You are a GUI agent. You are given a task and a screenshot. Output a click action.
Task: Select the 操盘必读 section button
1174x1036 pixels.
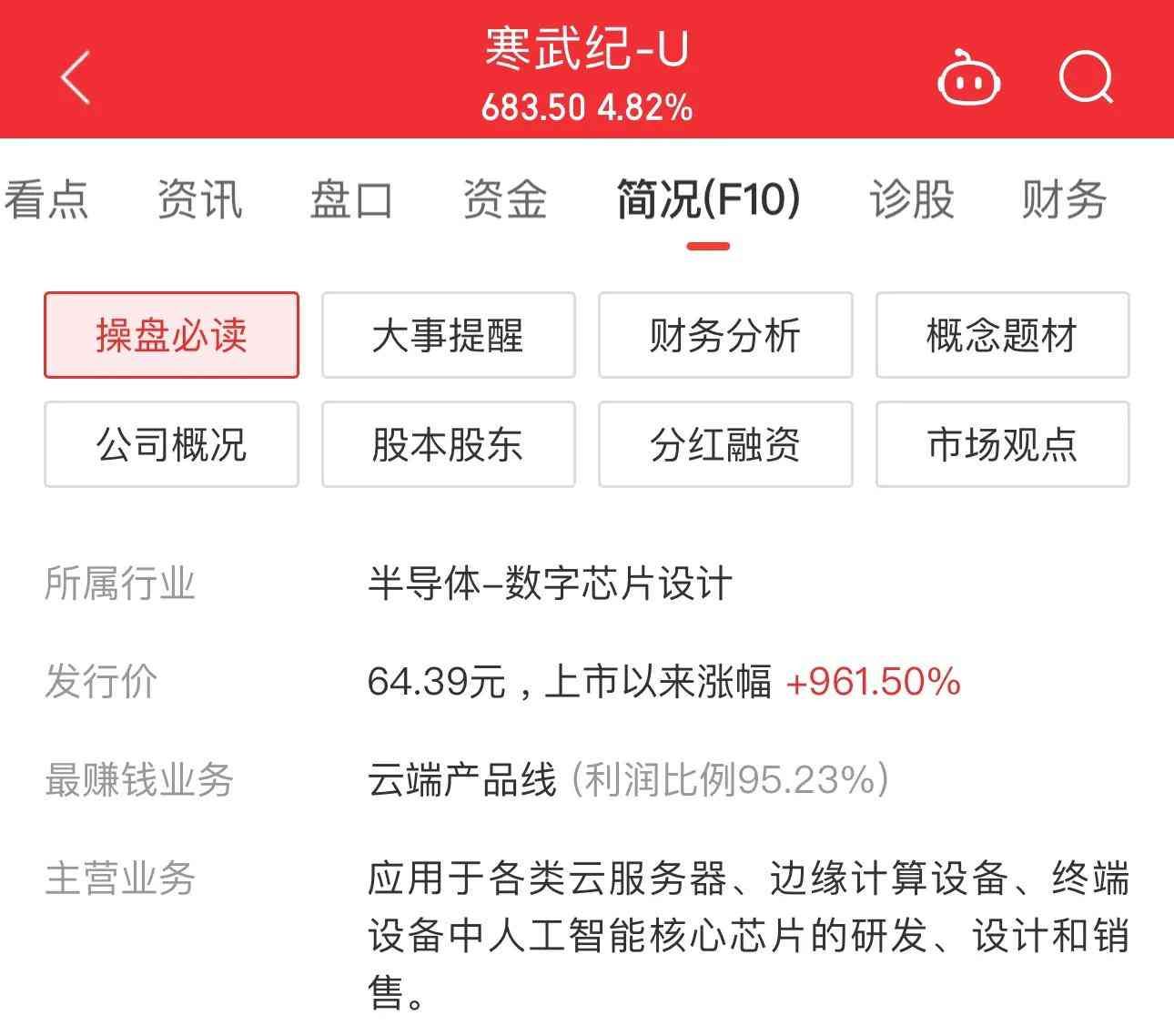click(171, 335)
